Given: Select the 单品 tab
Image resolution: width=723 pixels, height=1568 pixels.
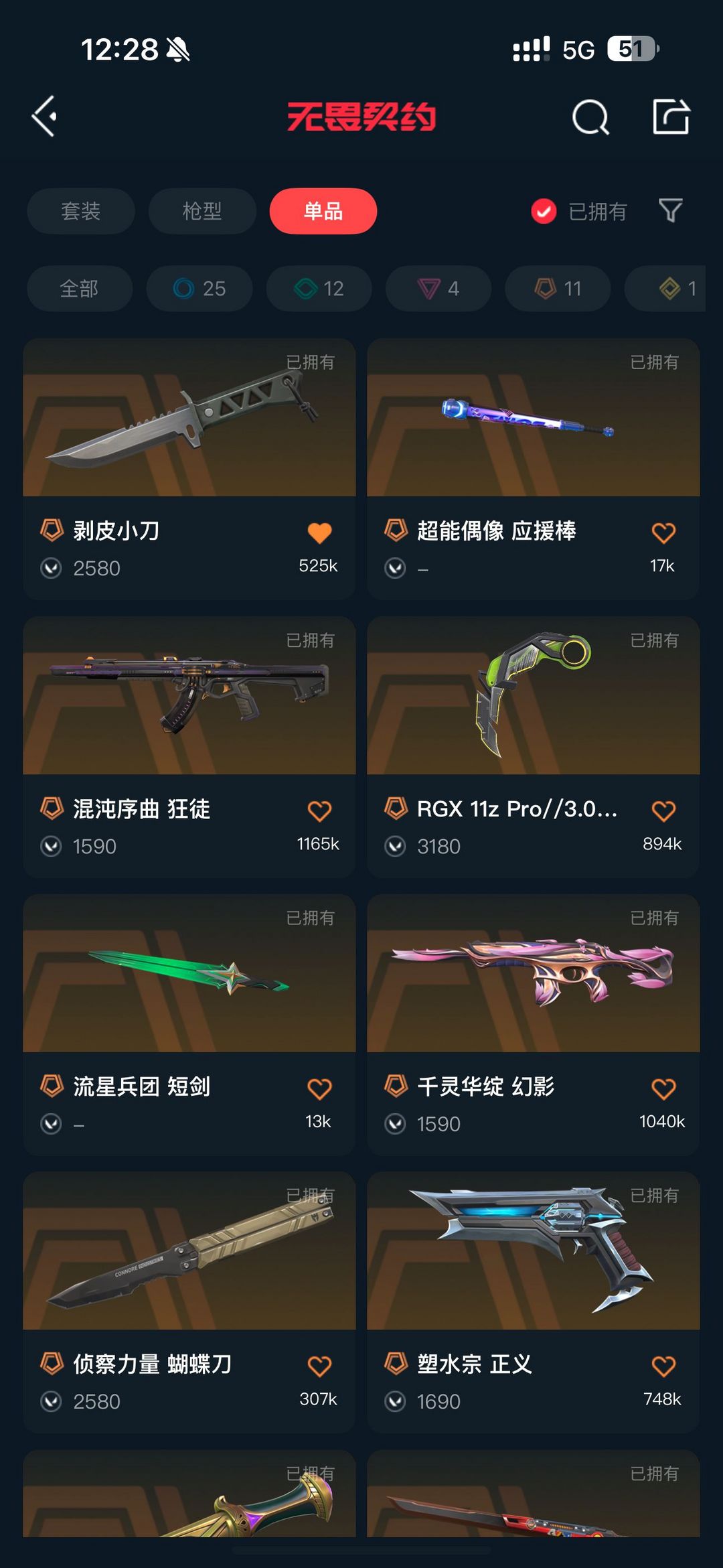Looking at the screenshot, I should 323,211.
